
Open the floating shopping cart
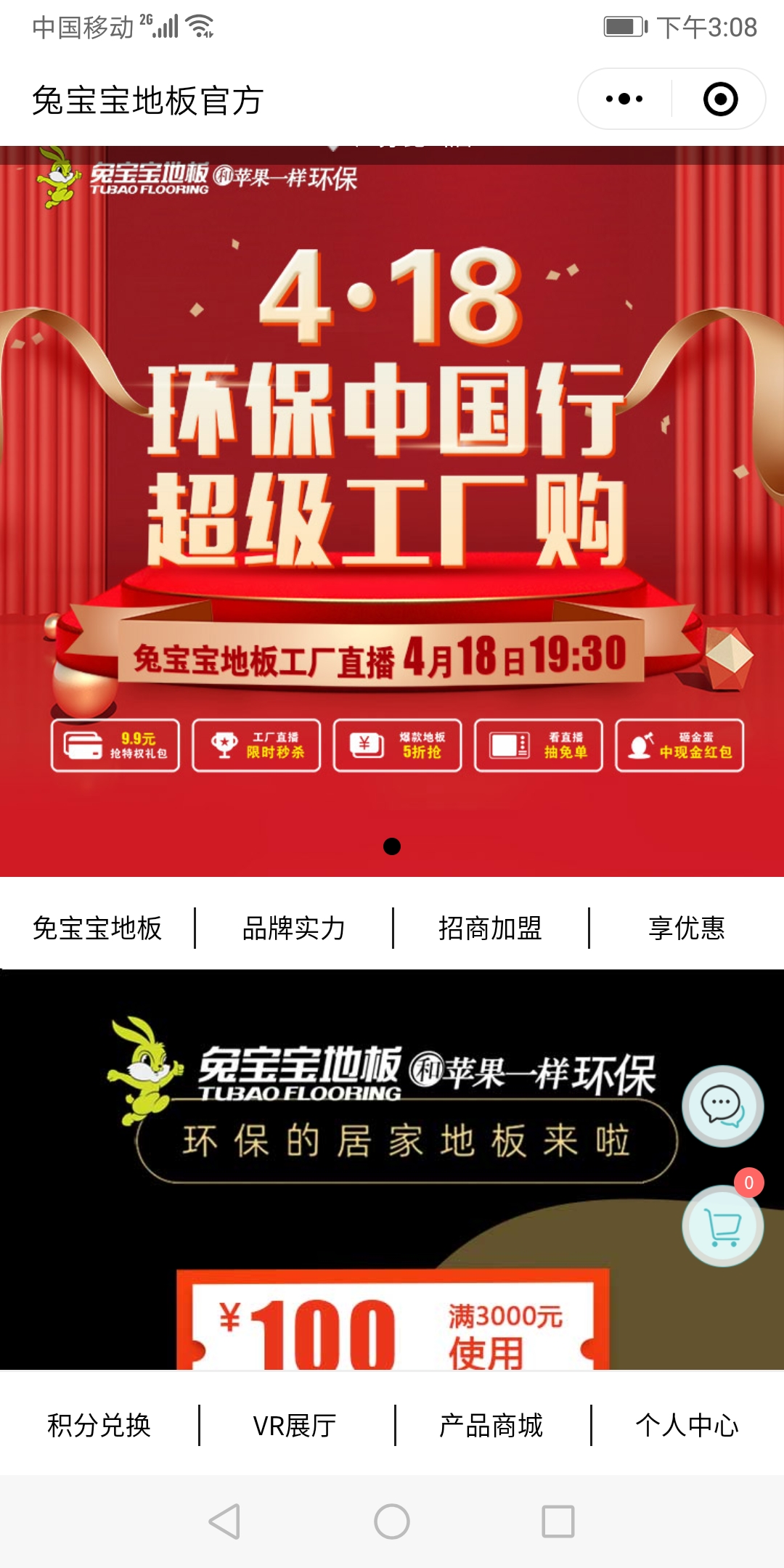click(x=722, y=1227)
